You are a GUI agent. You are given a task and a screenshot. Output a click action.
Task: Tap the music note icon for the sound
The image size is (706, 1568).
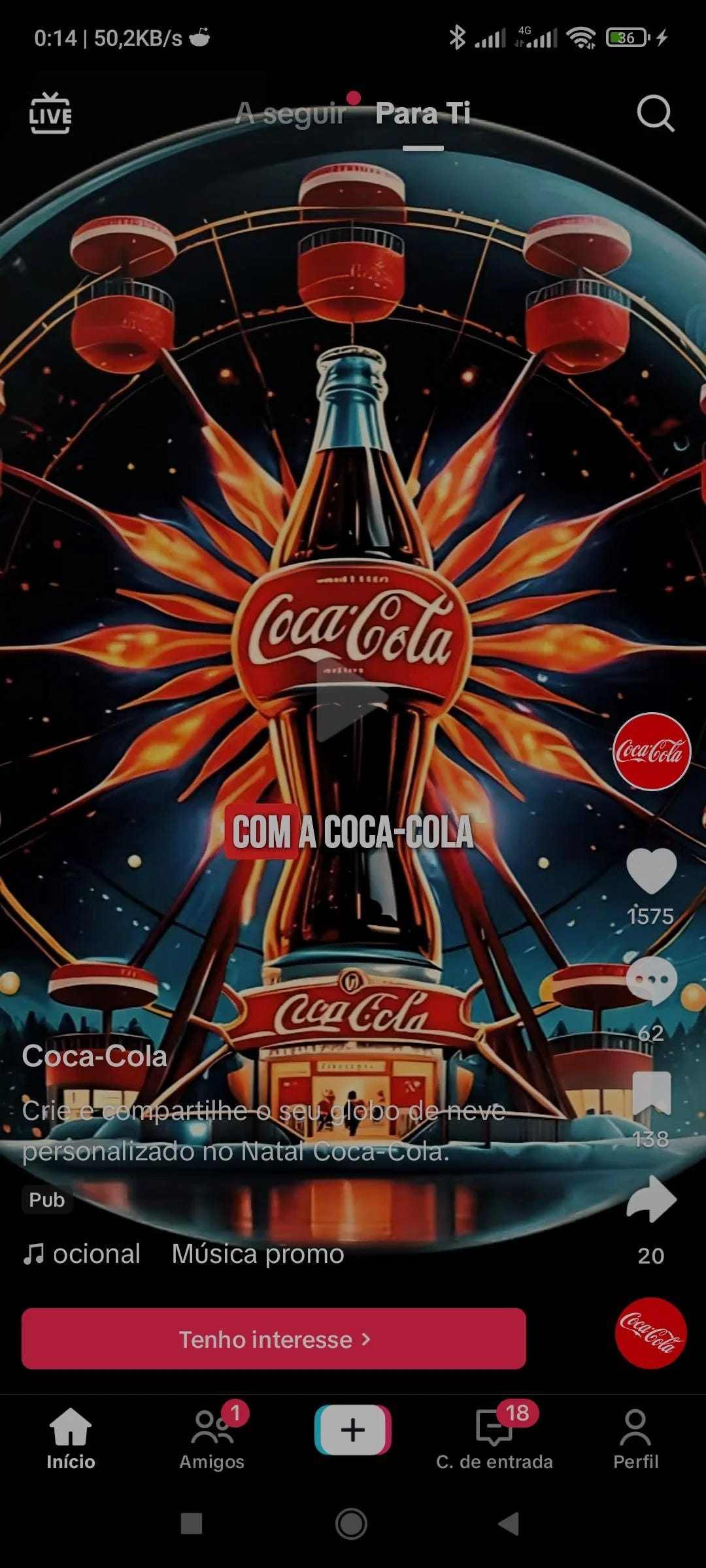35,1253
